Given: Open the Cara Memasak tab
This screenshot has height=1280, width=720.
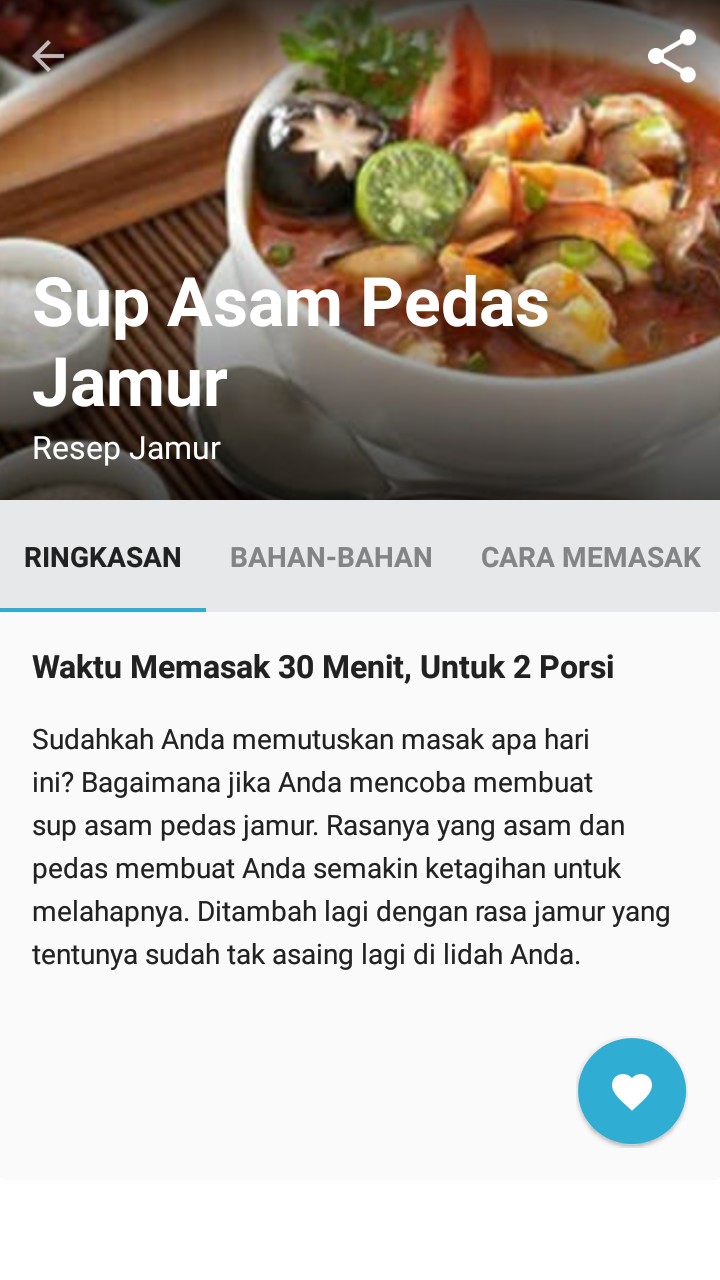Looking at the screenshot, I should 591,557.
